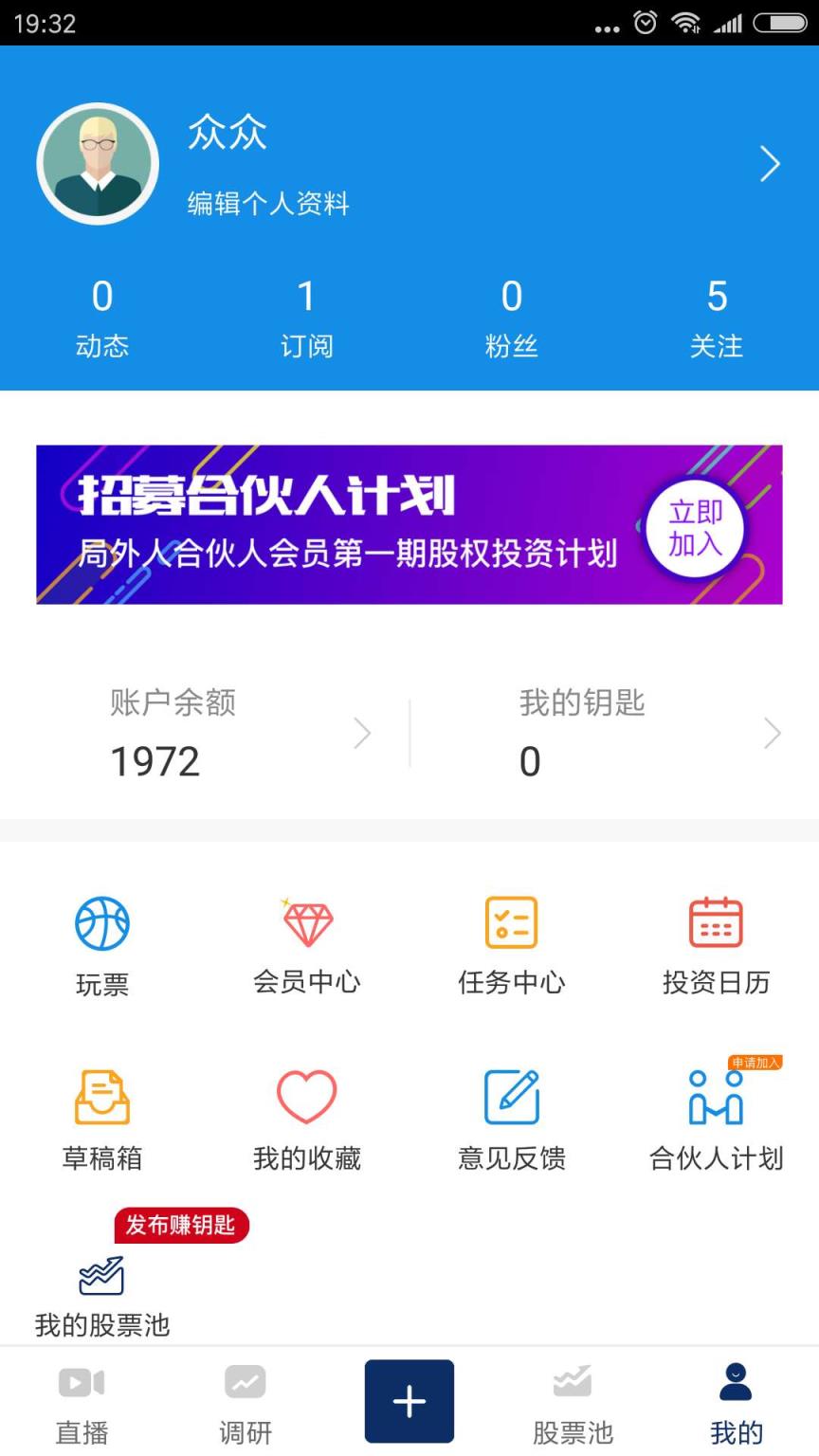The height and width of the screenshot is (1456, 819).
Task: Open the 合伙人计划 icon
Action: click(716, 1100)
